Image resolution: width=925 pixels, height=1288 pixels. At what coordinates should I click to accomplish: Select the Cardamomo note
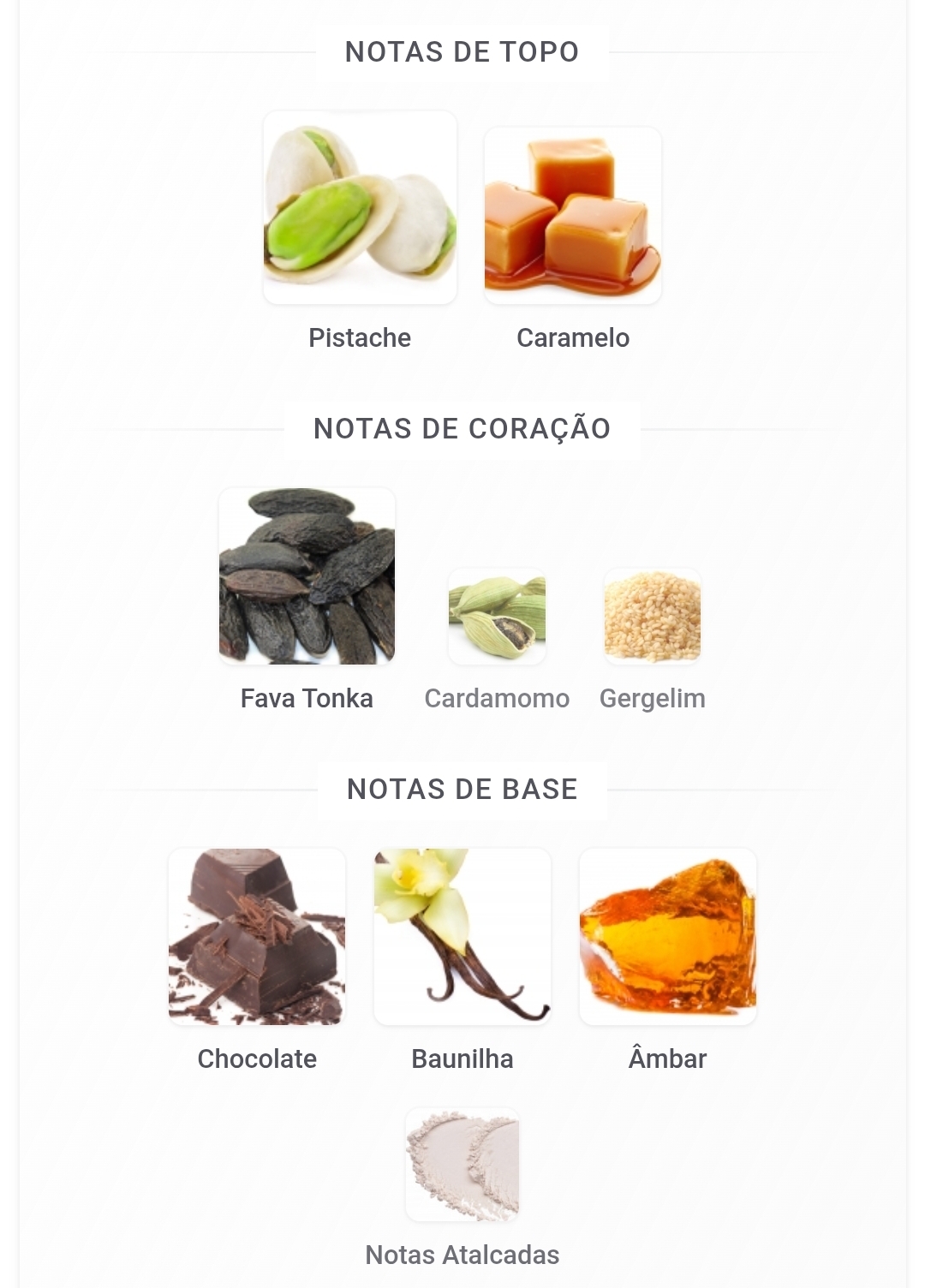tap(497, 617)
